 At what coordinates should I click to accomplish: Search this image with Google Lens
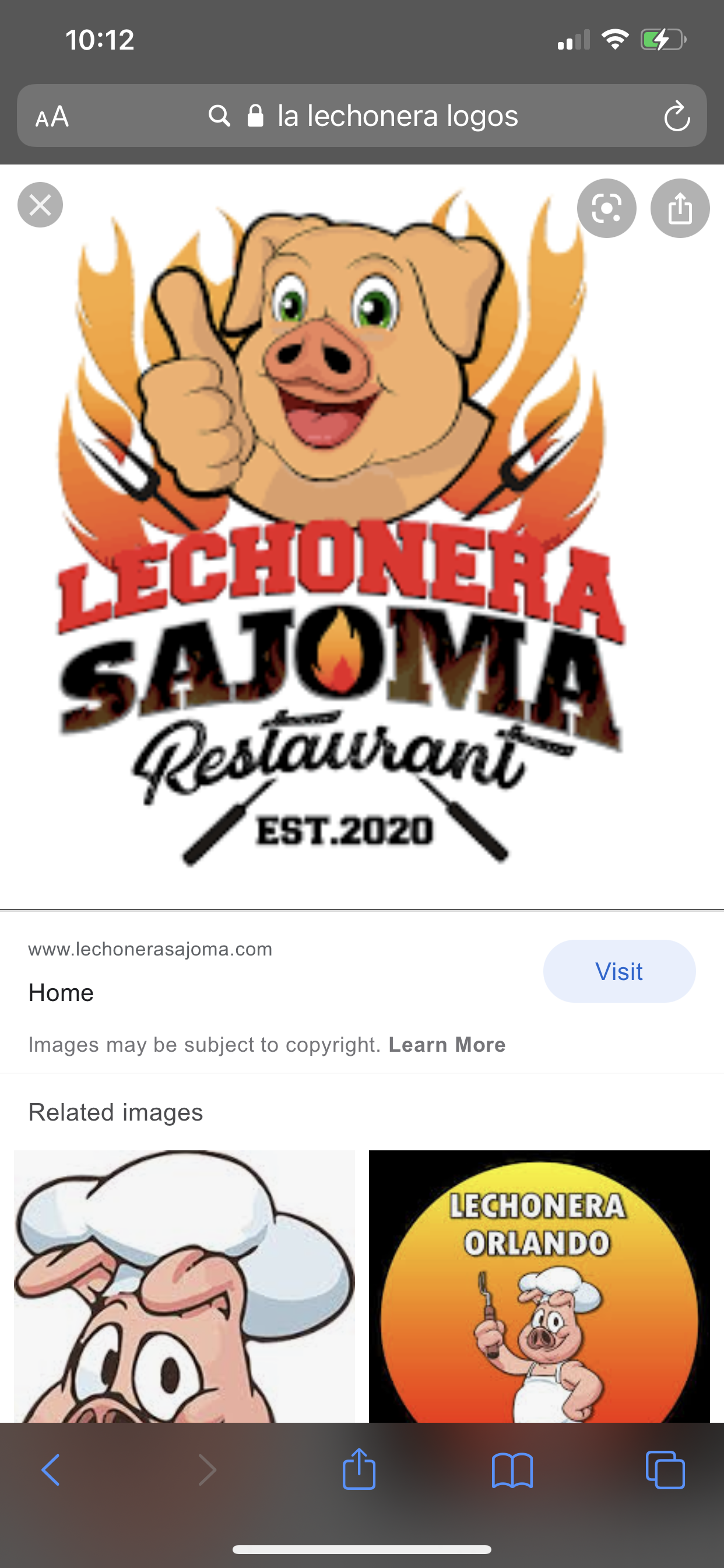click(607, 208)
